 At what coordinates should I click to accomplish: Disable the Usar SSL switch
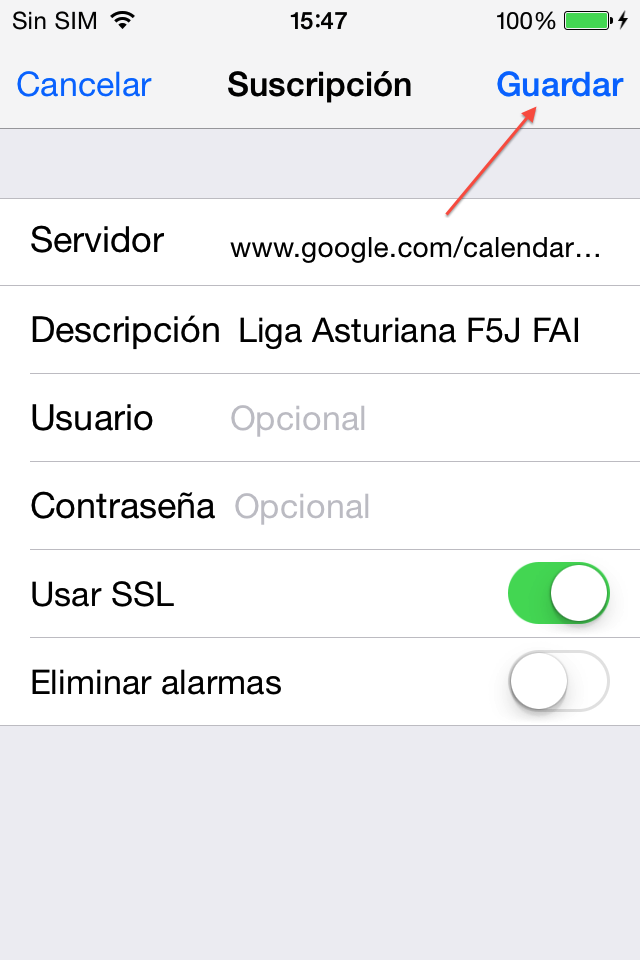click(559, 594)
